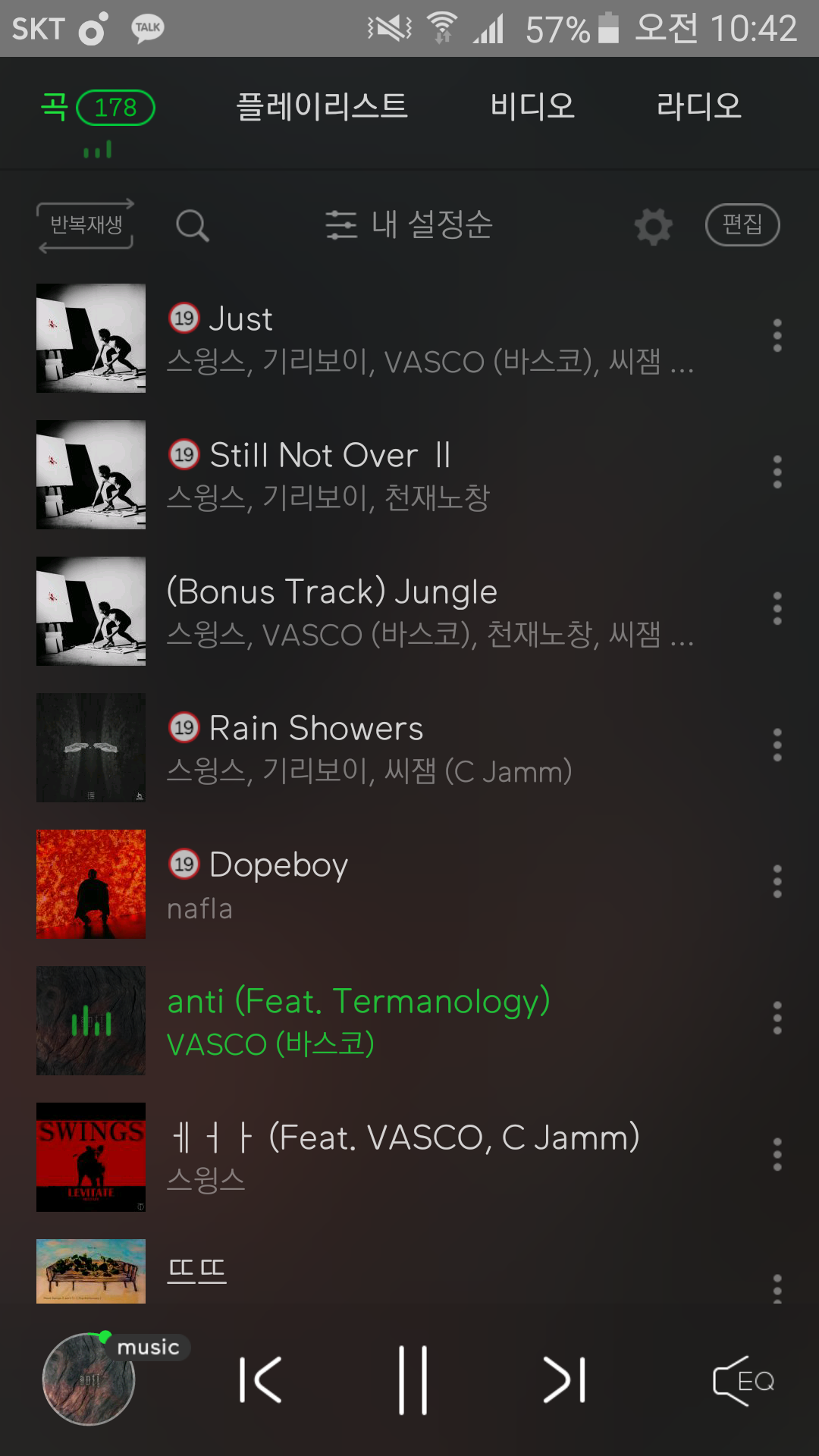The height and width of the screenshot is (1456, 819).
Task: Open the gear settings icon
Action: (653, 226)
